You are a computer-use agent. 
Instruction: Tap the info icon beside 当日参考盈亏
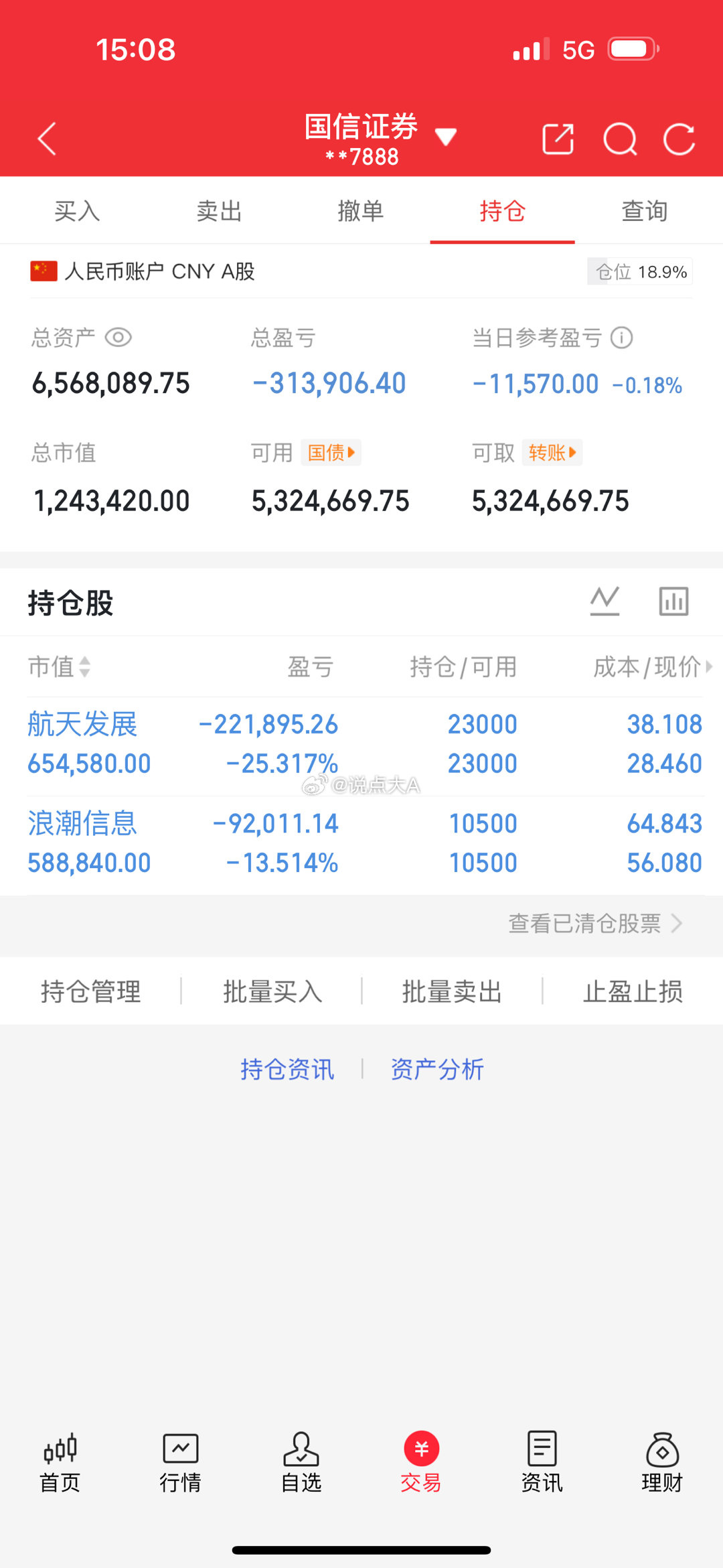(621, 338)
